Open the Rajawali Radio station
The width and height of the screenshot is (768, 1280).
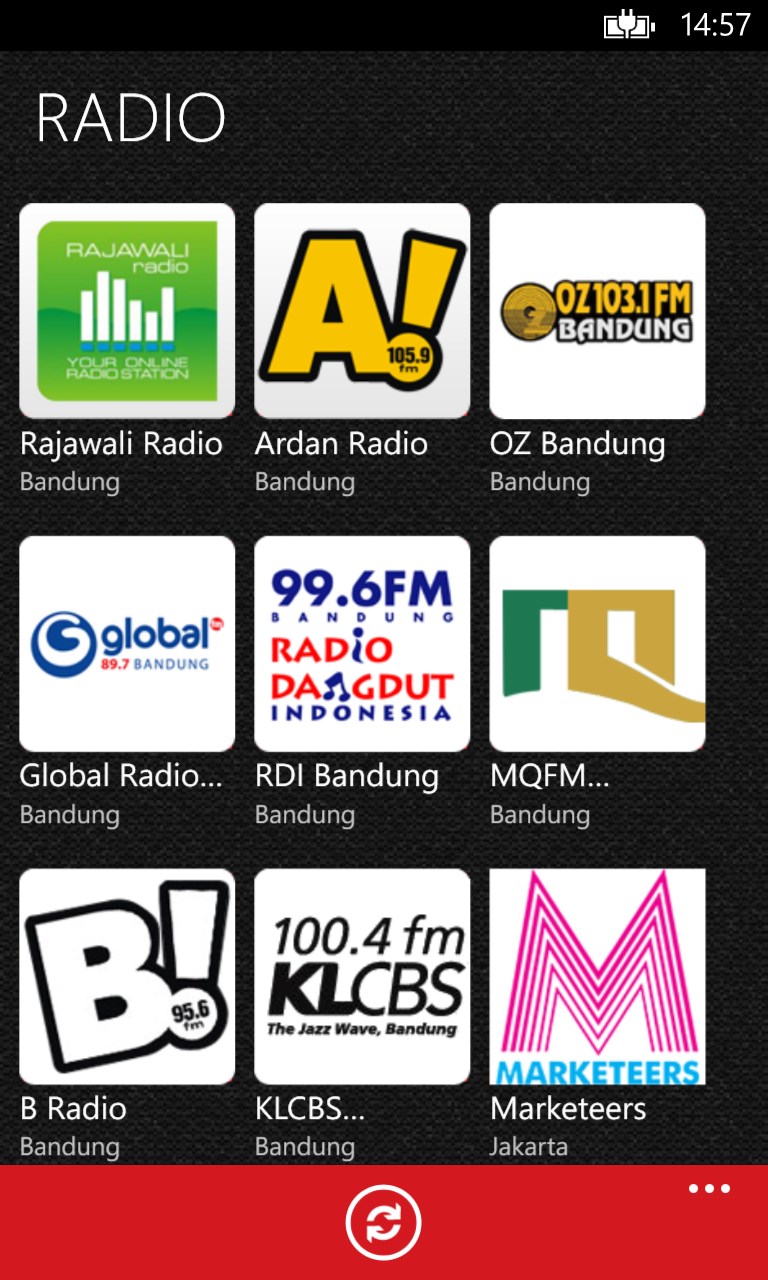pos(127,311)
